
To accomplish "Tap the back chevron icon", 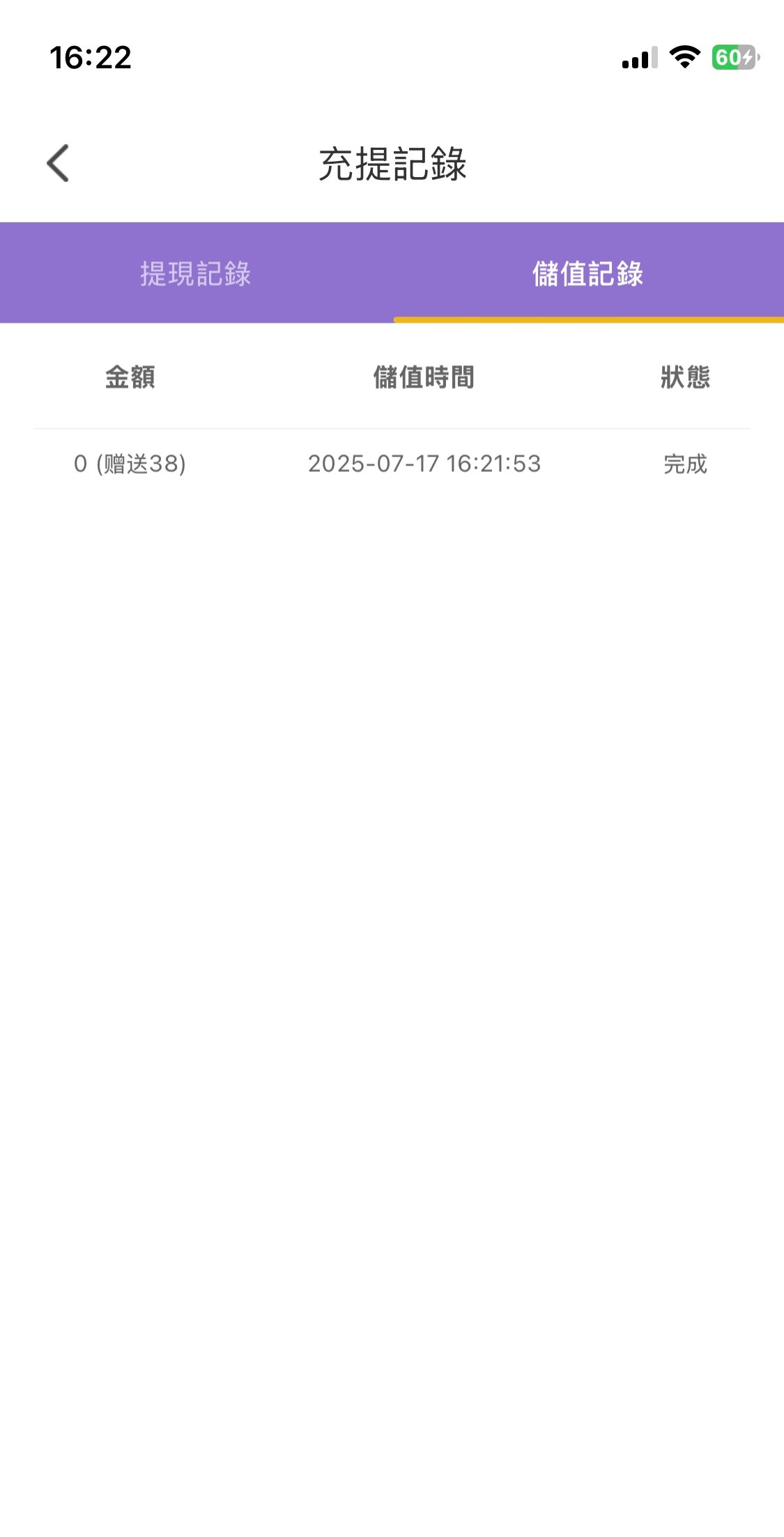I will pos(59,164).
